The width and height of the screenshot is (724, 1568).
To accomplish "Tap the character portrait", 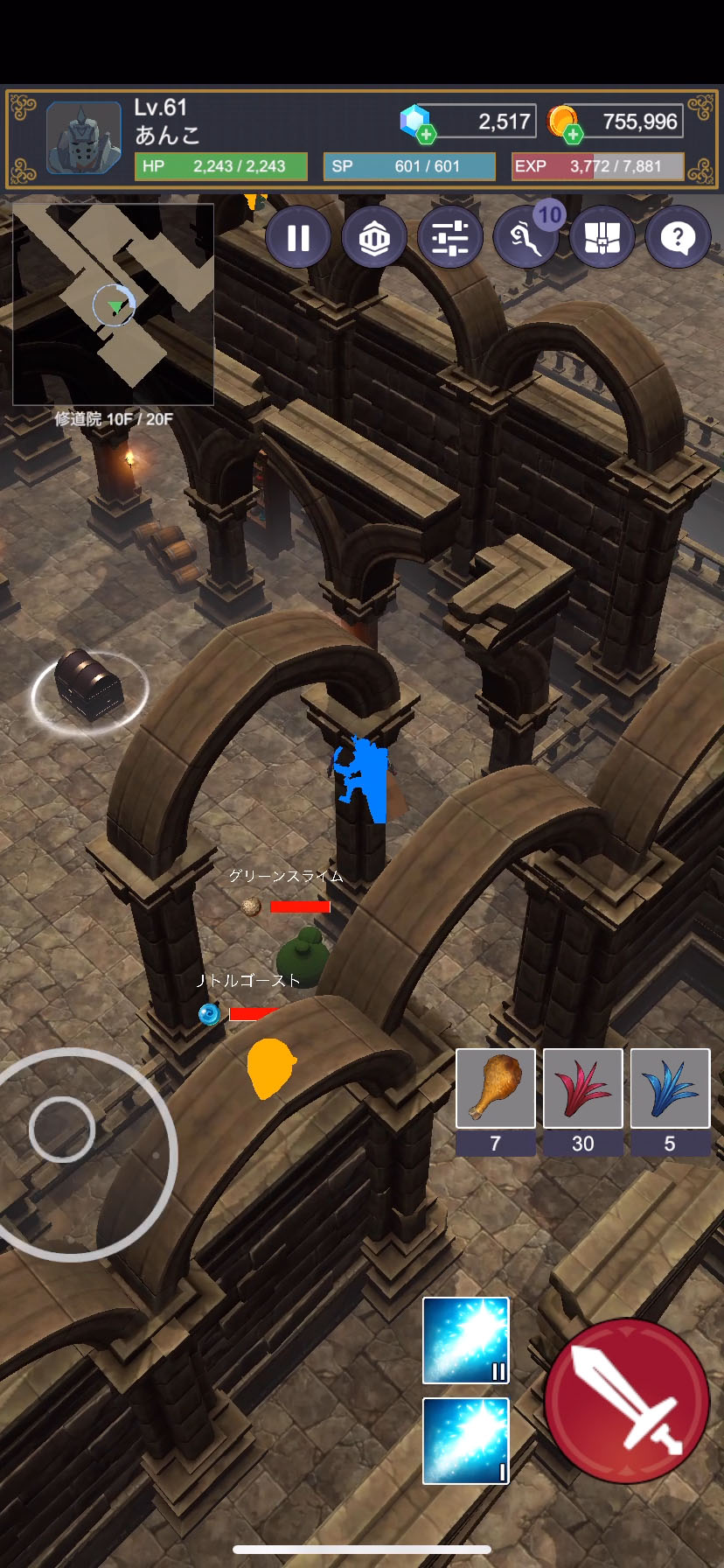I will (x=84, y=137).
